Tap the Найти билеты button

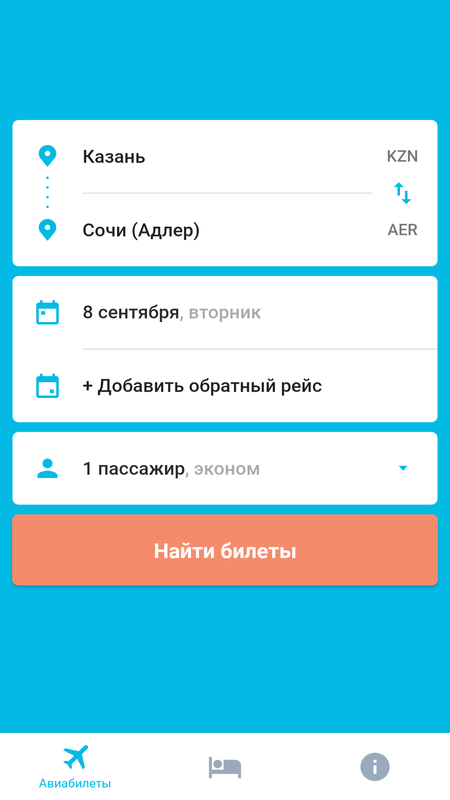[225, 550]
